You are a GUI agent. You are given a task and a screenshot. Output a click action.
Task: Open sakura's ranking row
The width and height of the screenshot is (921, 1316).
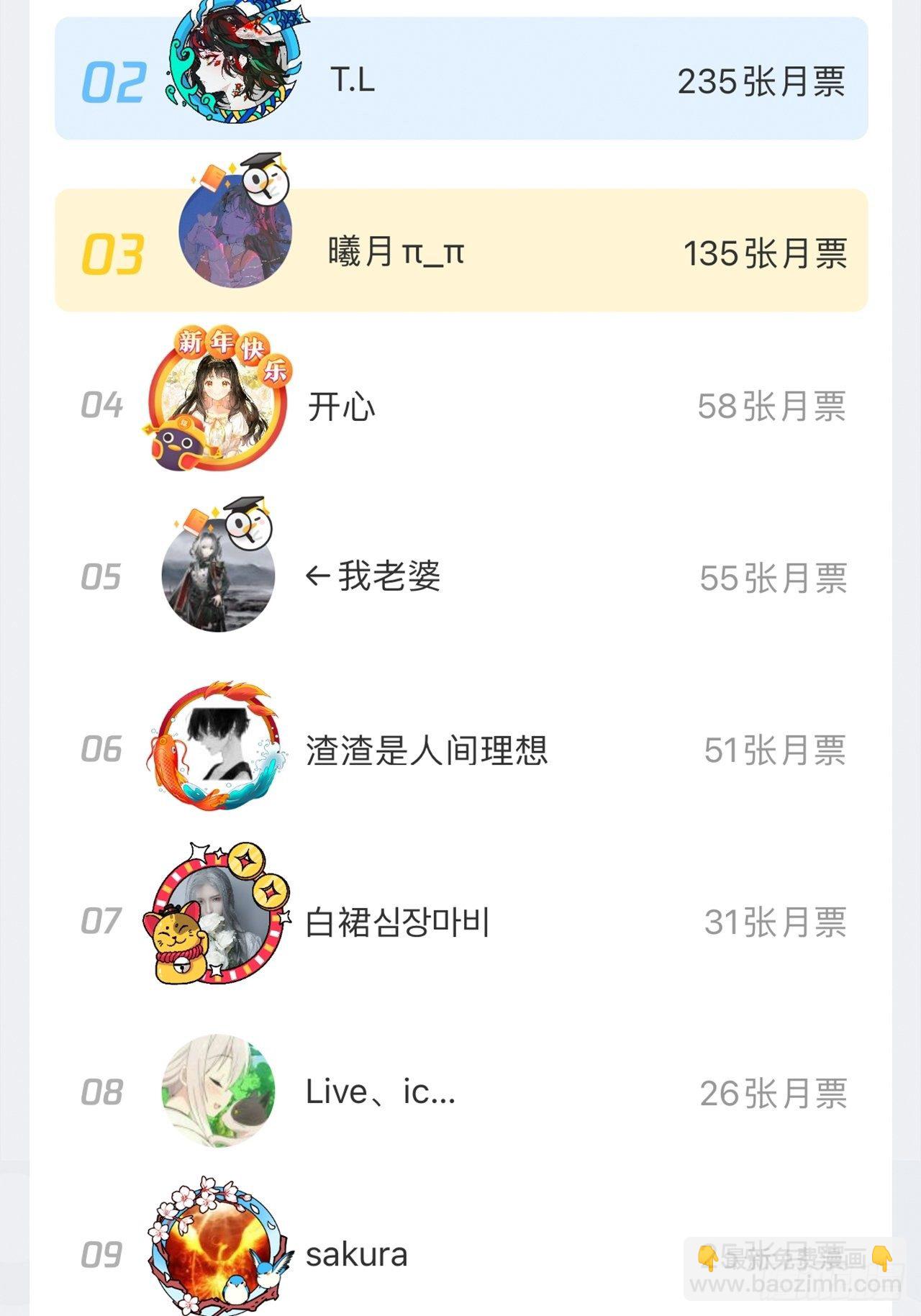point(356,1256)
